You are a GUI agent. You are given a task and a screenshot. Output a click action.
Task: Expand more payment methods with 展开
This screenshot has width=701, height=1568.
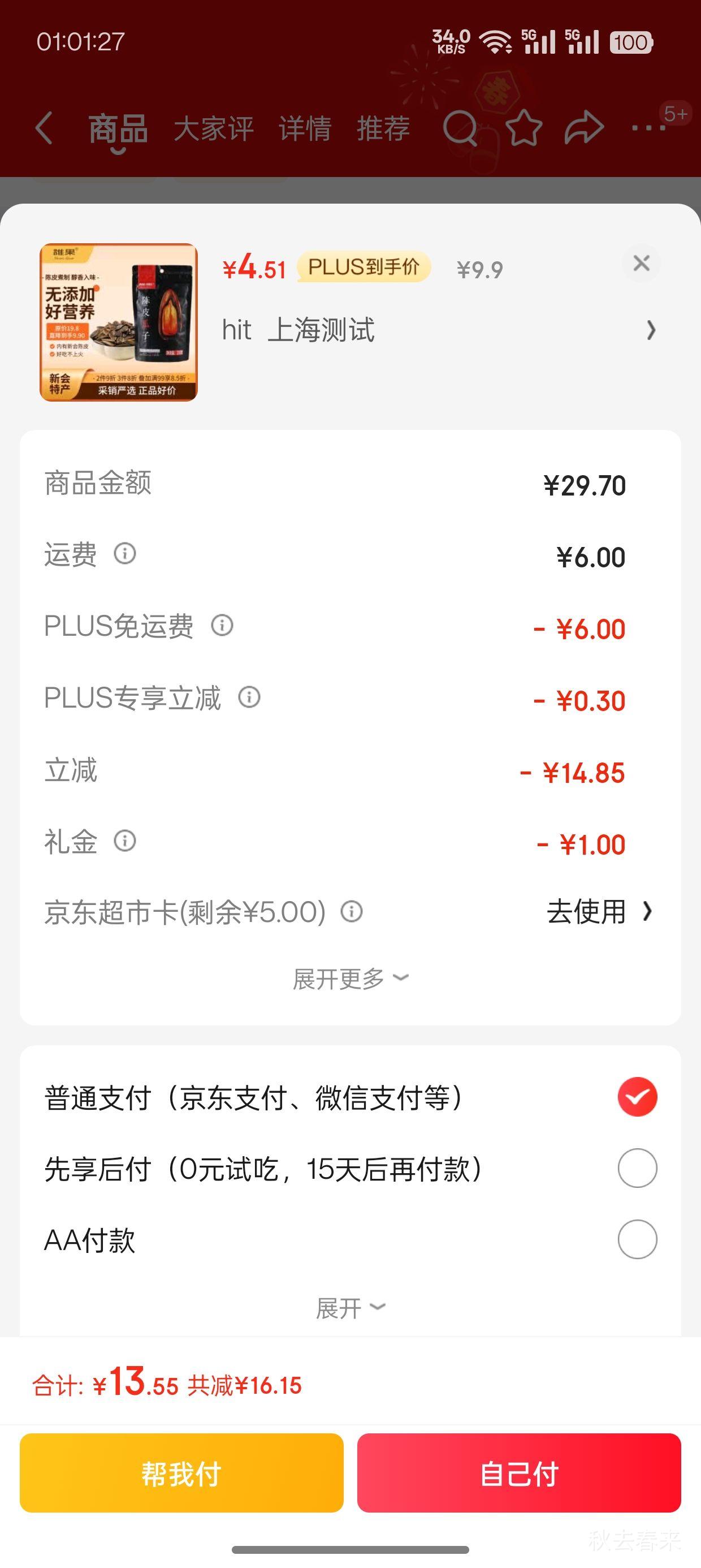pos(350,1307)
